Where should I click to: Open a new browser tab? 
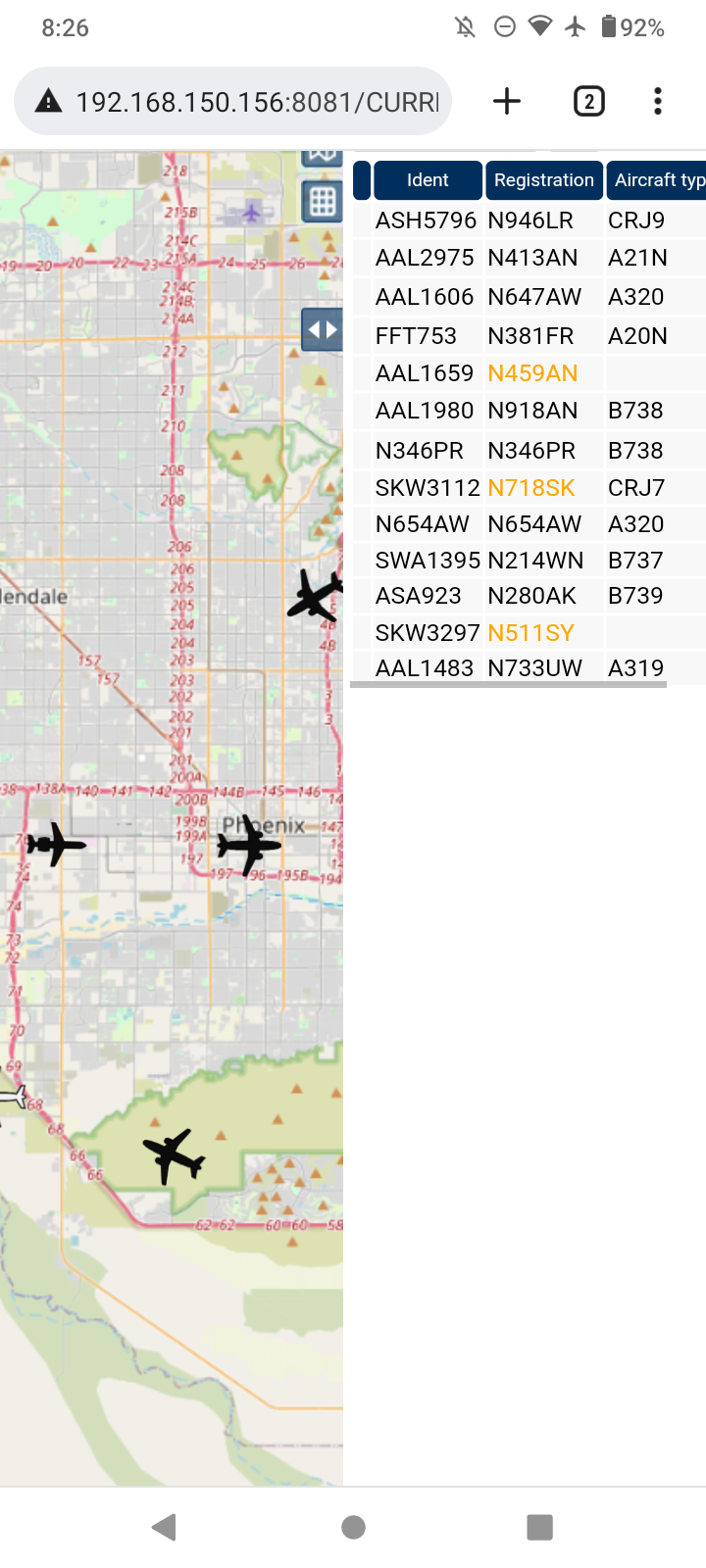(x=507, y=101)
